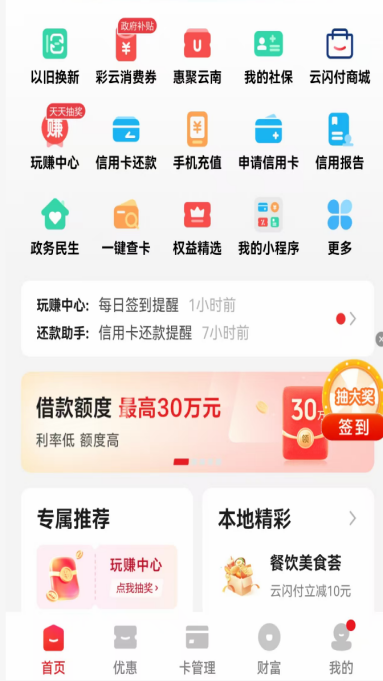Tap 申请信用卡 to apply for a card
Screen dimensions: 383x681
(x=268, y=141)
